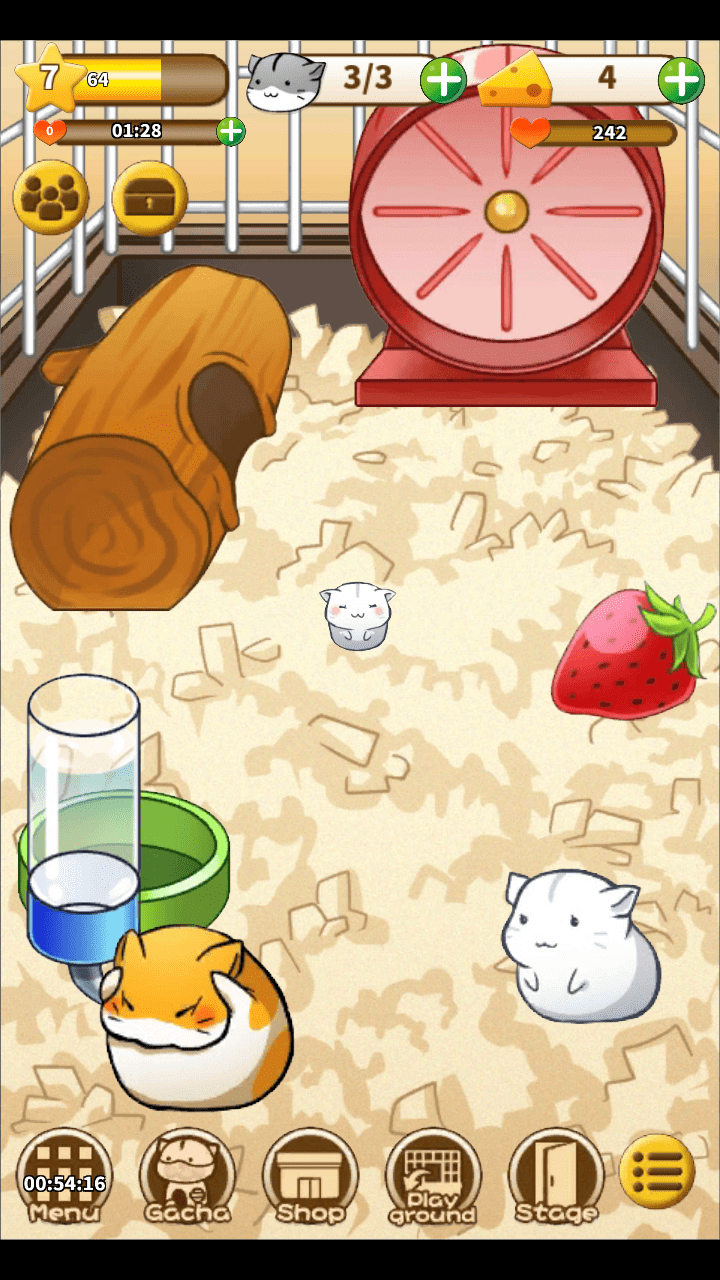The width and height of the screenshot is (720, 1280).
Task: Open the Menu button
Action: 65,1177
